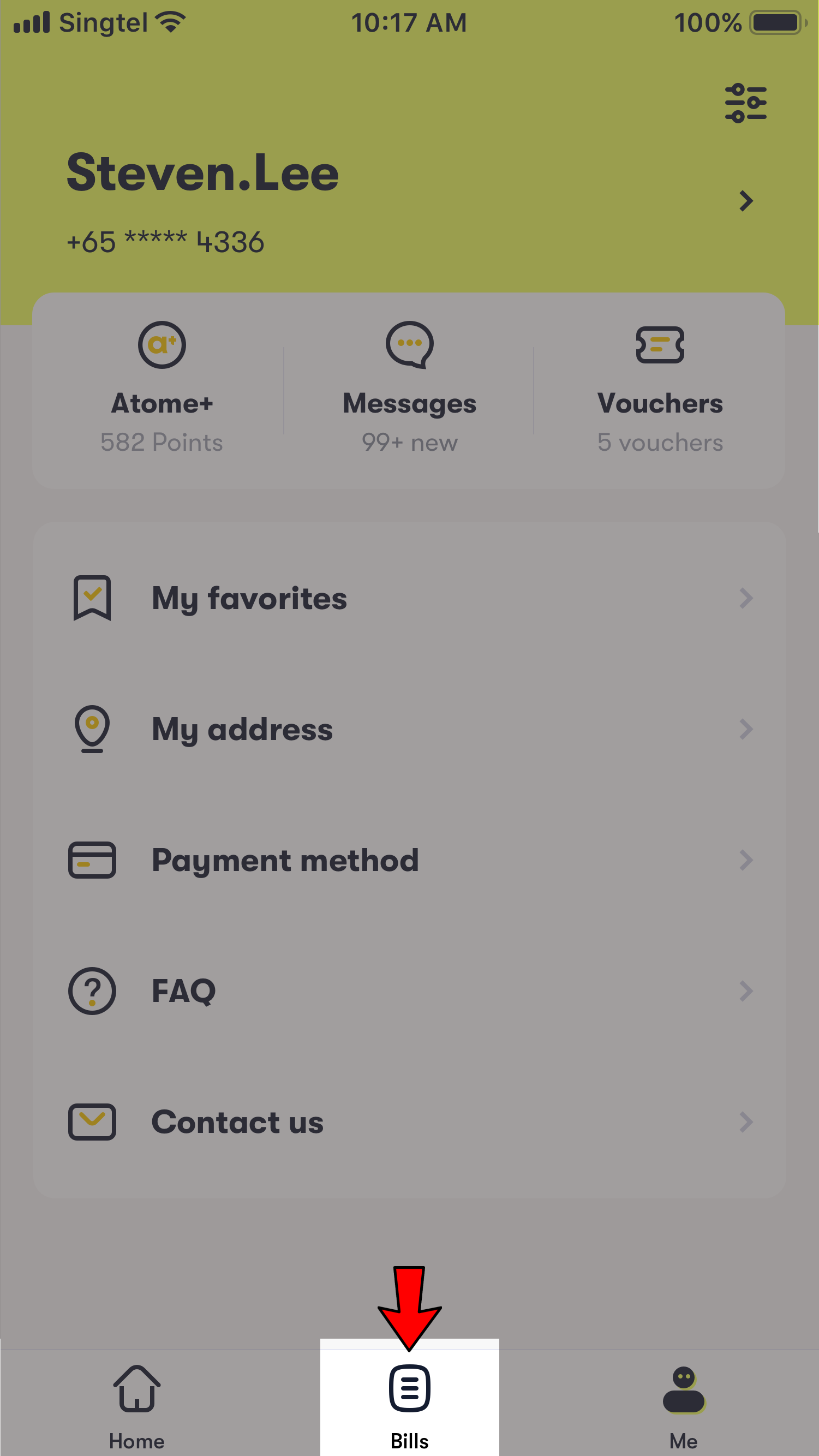Open Steven.Lee's profile details
The height and width of the screenshot is (1456, 819).
pos(409,201)
